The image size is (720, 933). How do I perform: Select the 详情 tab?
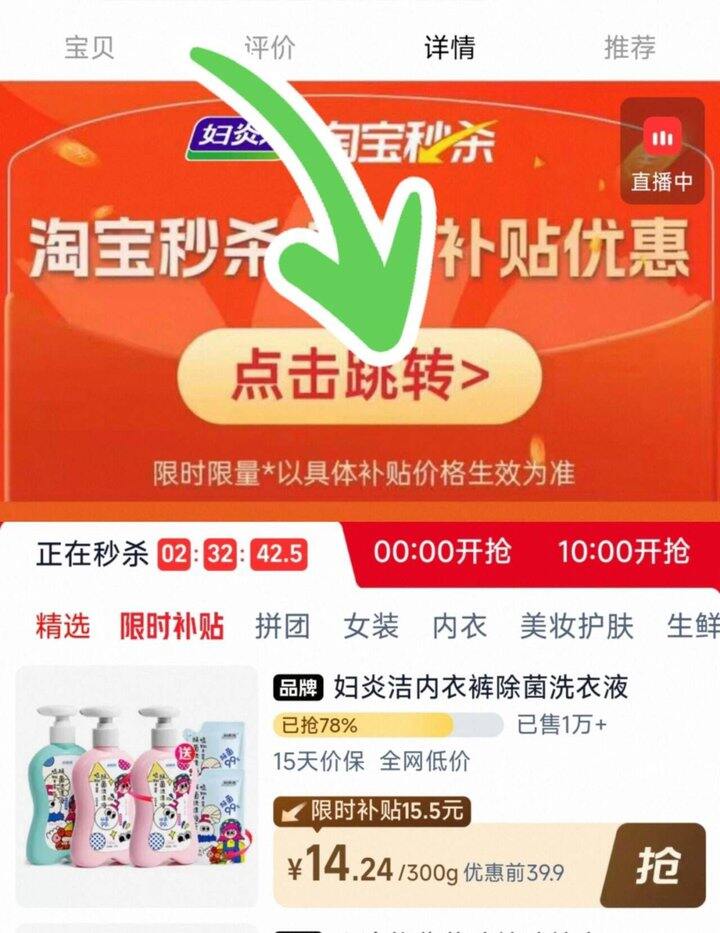coord(449,47)
